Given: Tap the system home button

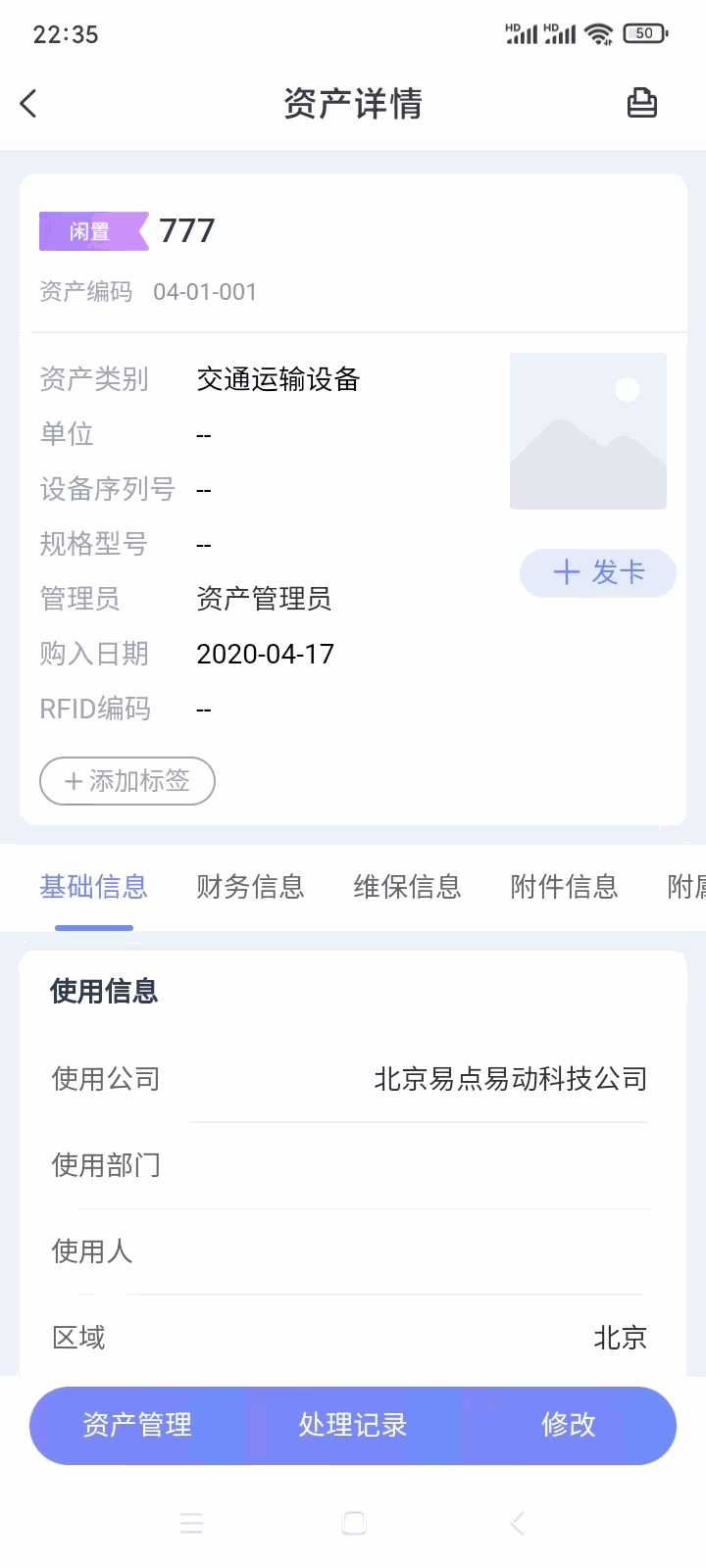Looking at the screenshot, I should [354, 1523].
